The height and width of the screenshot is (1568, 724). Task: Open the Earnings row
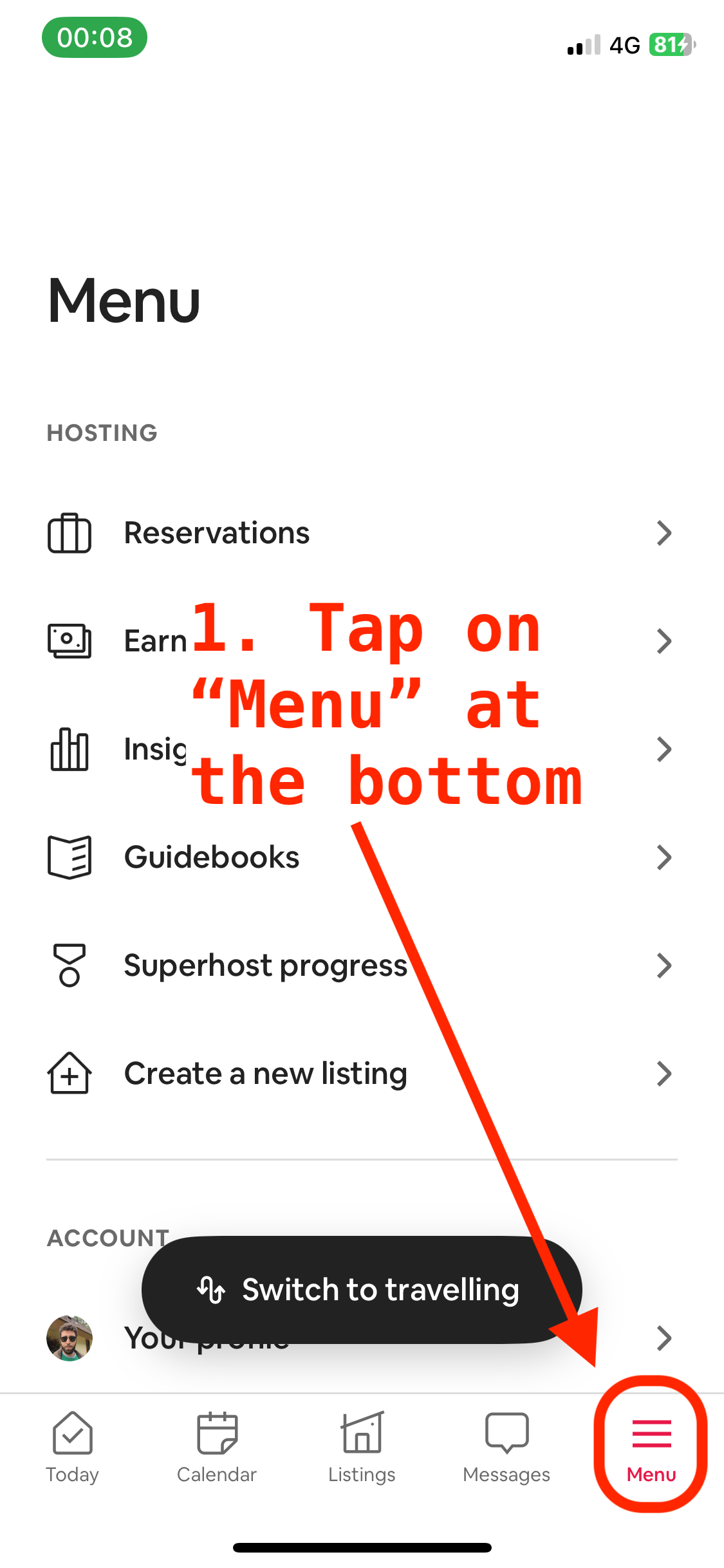pyautogui.click(x=362, y=641)
